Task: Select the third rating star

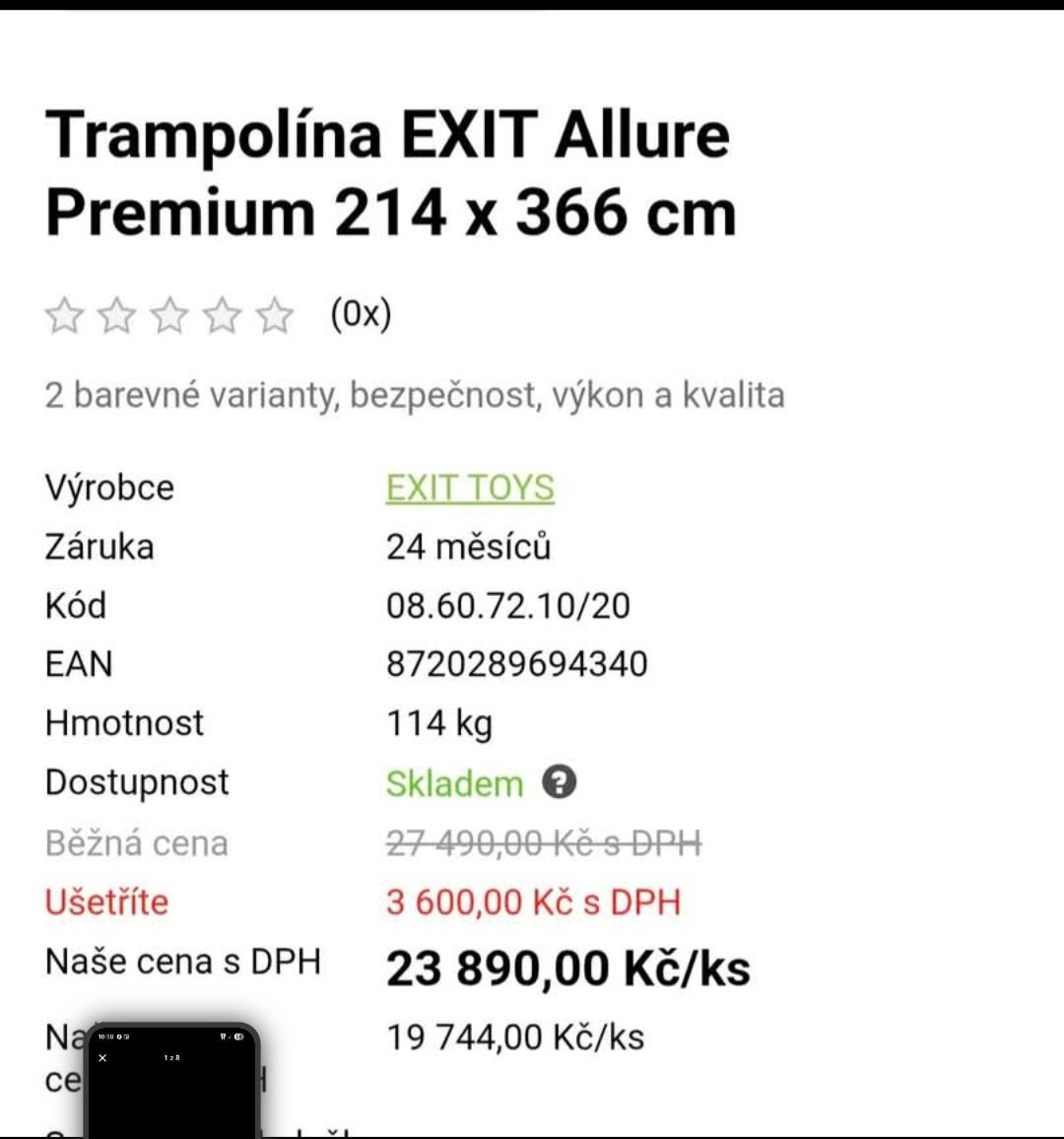Action: 169,314
